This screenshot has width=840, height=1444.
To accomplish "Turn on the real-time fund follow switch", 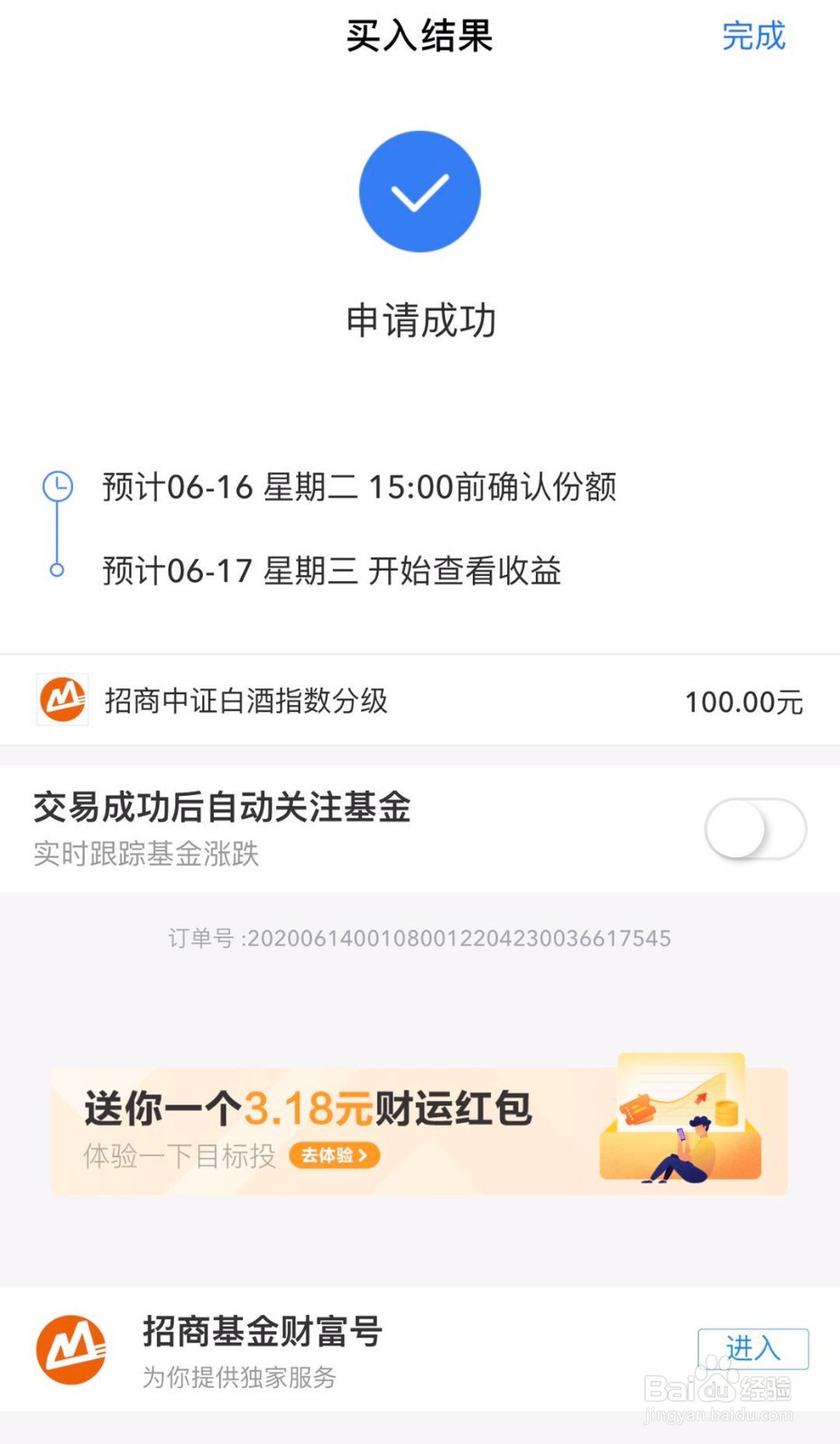I will (x=755, y=828).
